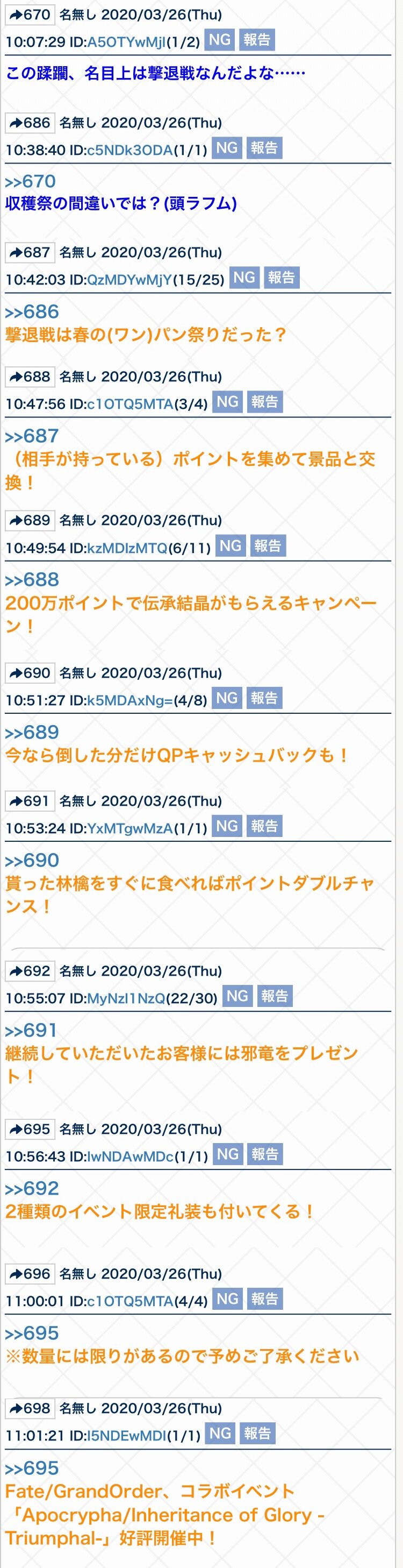Image resolution: width=403 pixels, height=1568 pixels.
Task: Tap NG button on post 686
Action: [x=227, y=148]
